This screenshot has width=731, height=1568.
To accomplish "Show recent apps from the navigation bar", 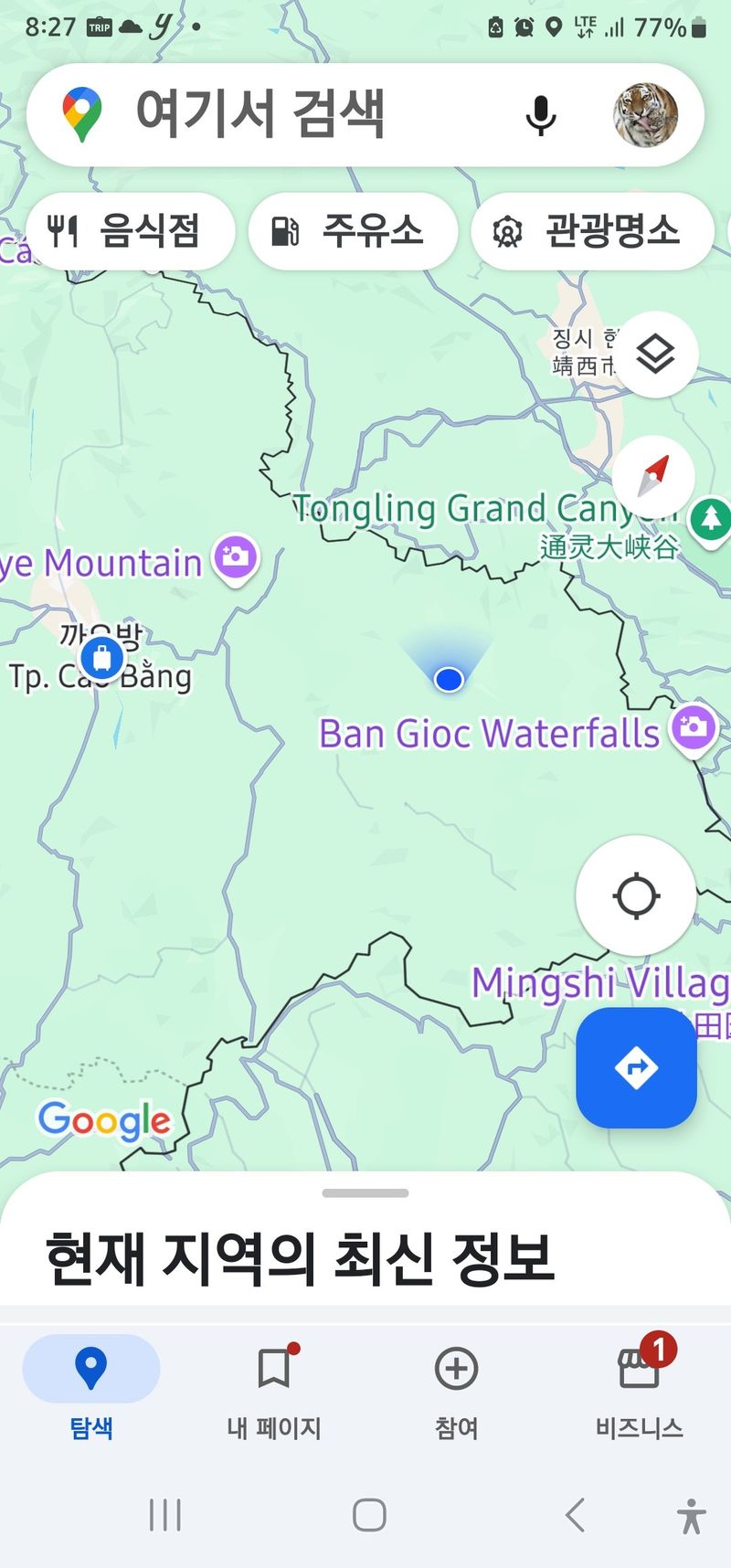I will click(x=165, y=1515).
